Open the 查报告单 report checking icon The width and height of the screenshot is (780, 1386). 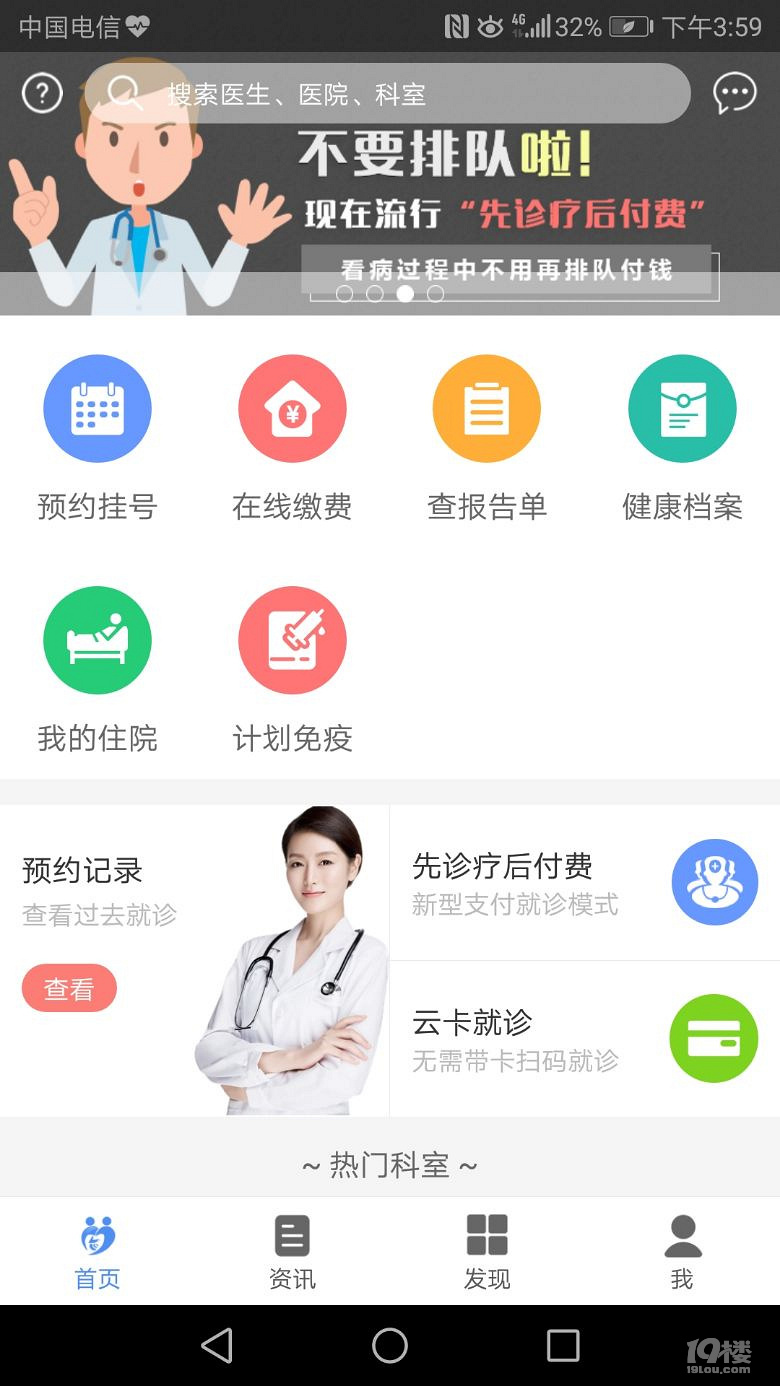(486, 408)
